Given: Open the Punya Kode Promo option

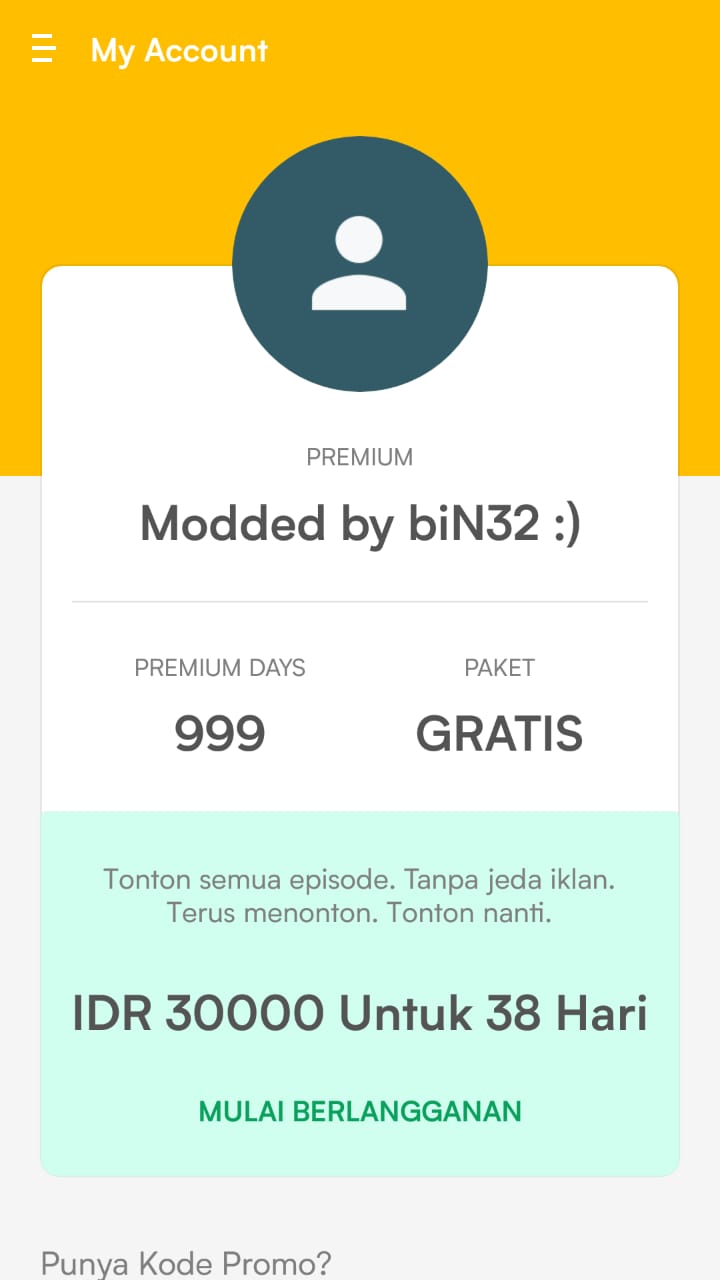Looking at the screenshot, I should pyautogui.click(x=186, y=1263).
